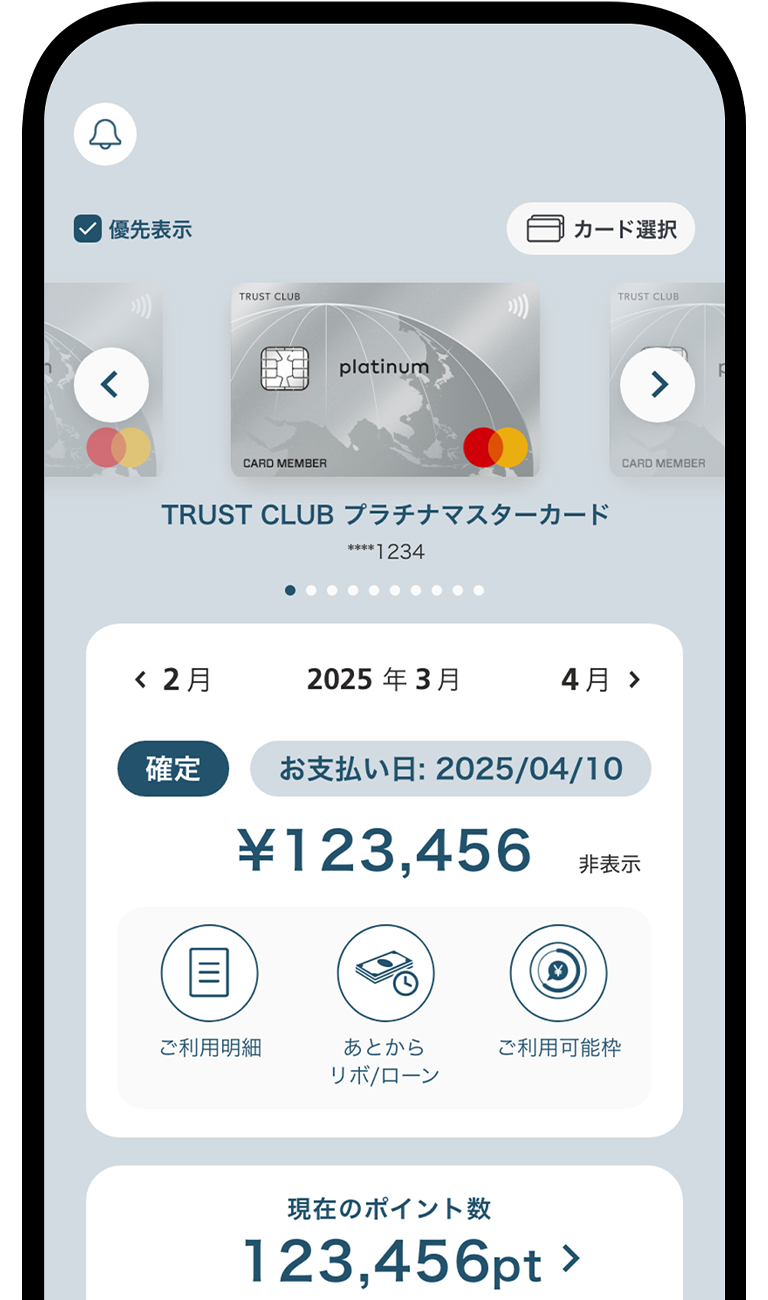Image resolution: width=768 pixels, height=1300 pixels.
Task: Open the notifications bell
Action: click(x=105, y=134)
